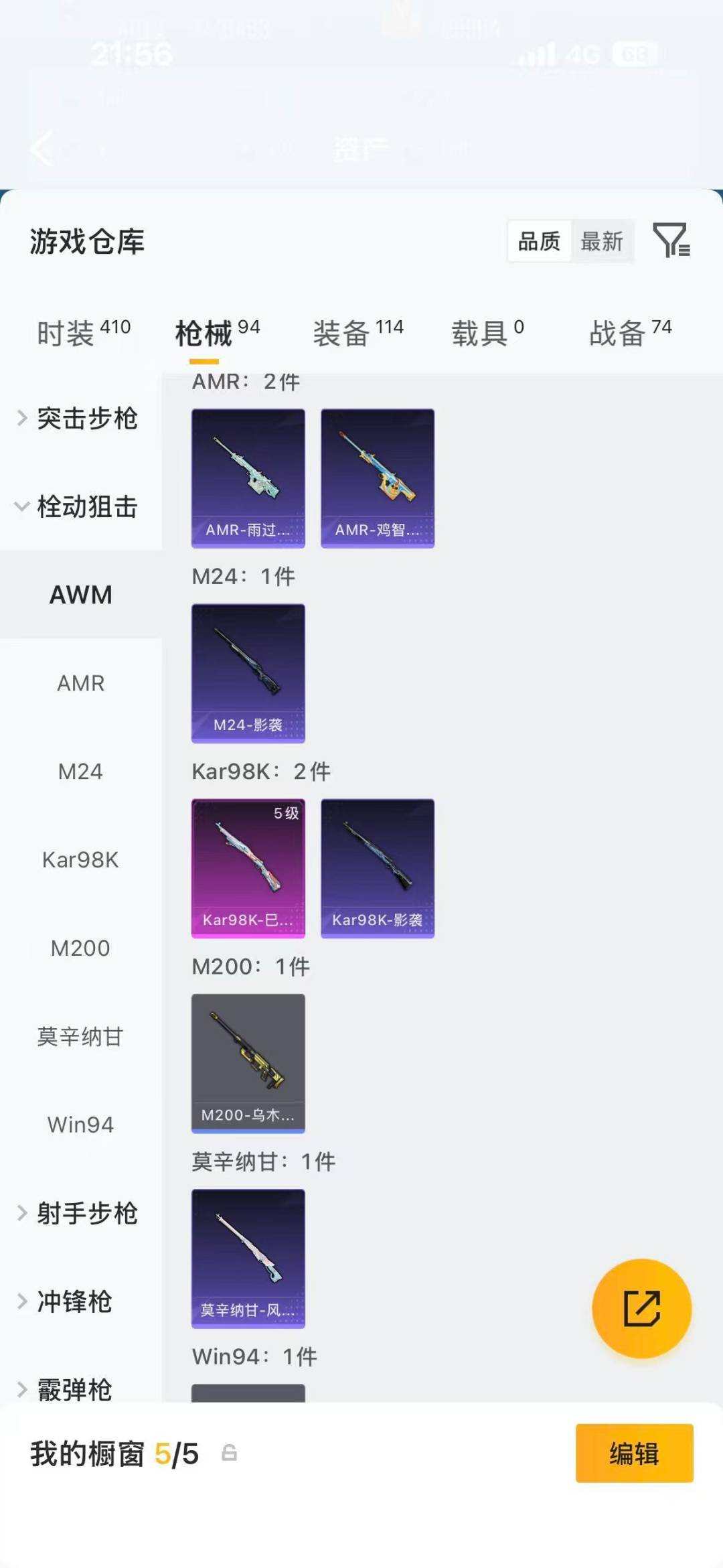723x1568 pixels.
Task: Open the M200-乌木 skin card
Action: (x=248, y=1063)
